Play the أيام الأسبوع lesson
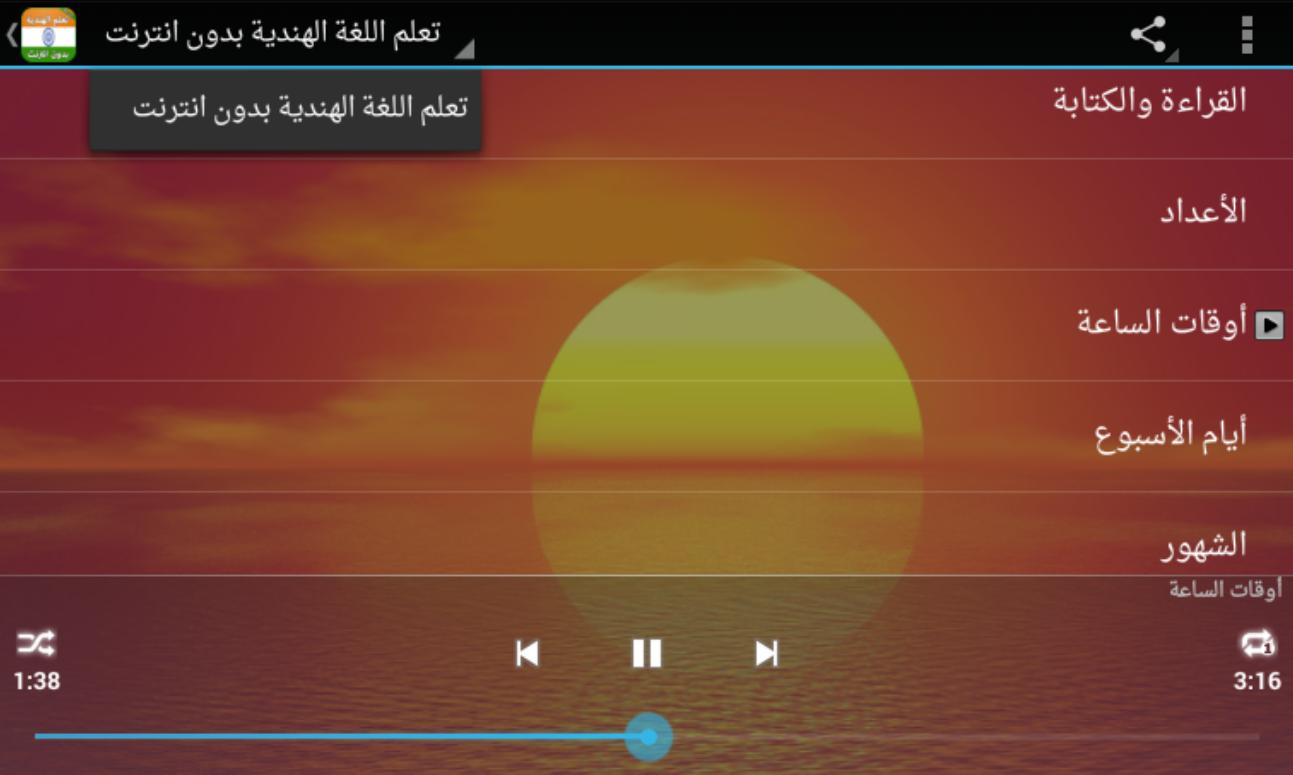1293x775 pixels. click(x=1170, y=436)
